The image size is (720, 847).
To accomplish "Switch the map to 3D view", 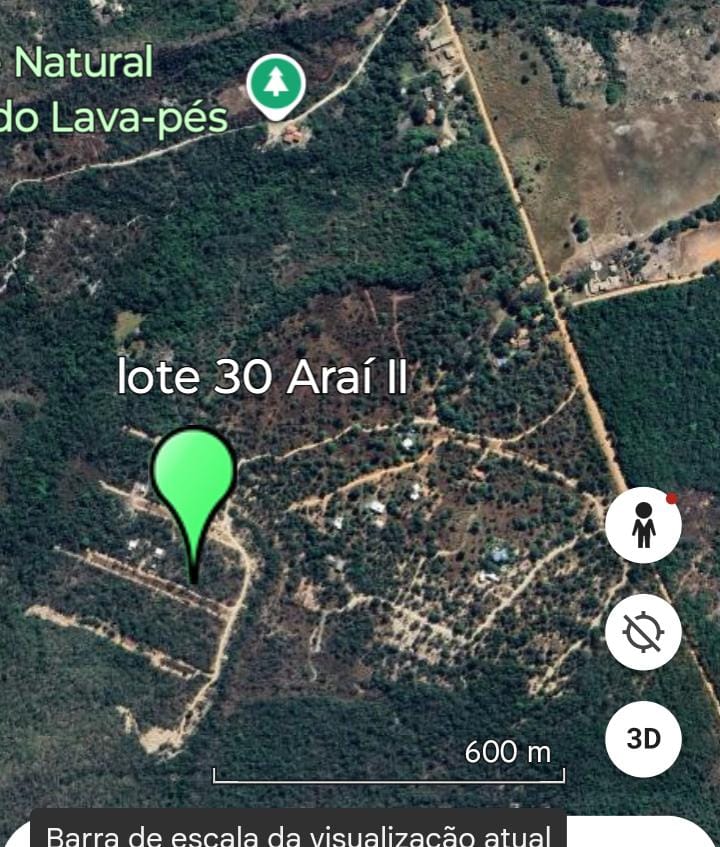I will [643, 739].
